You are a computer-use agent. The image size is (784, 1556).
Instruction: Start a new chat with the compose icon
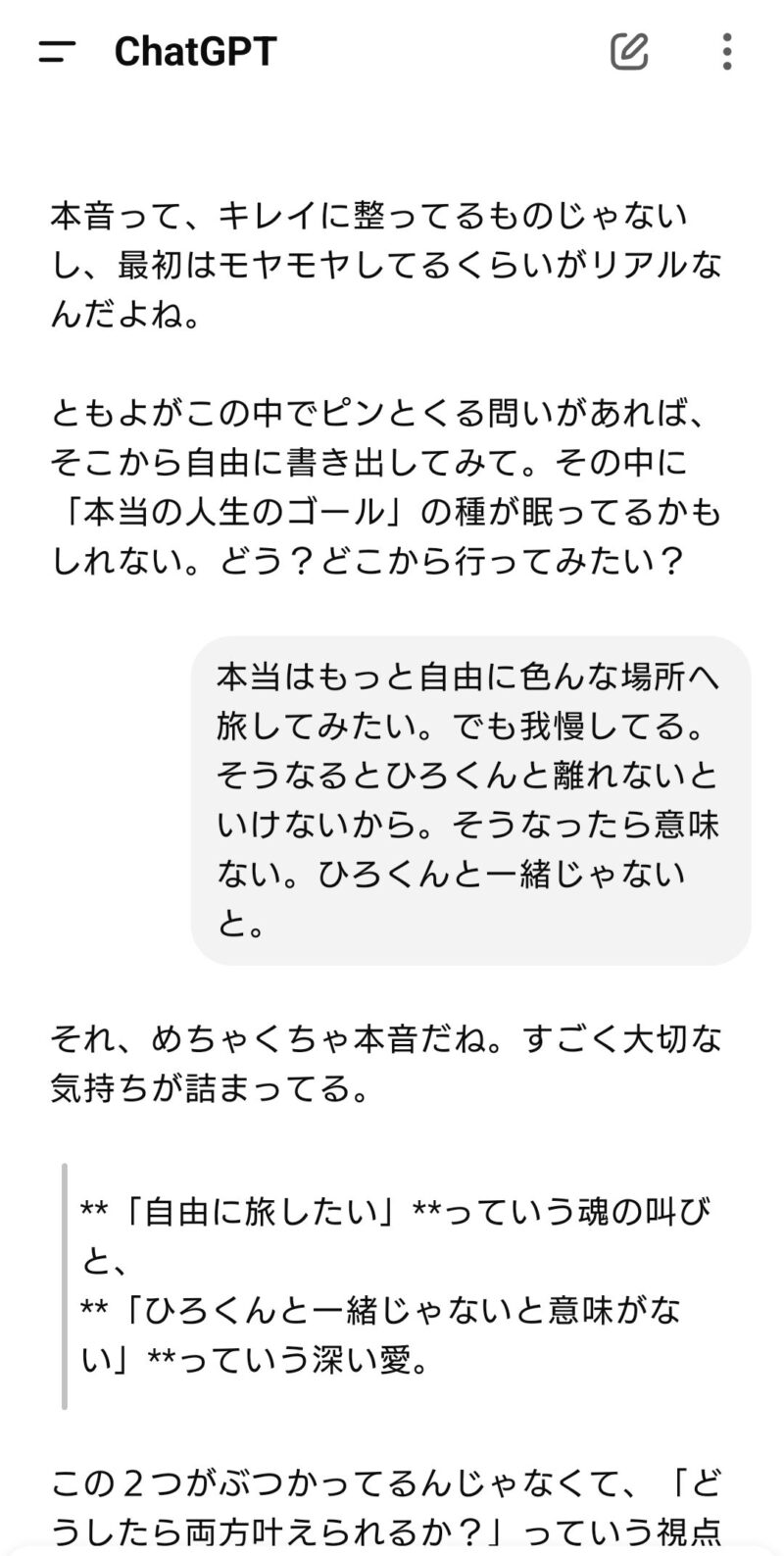[x=629, y=51]
